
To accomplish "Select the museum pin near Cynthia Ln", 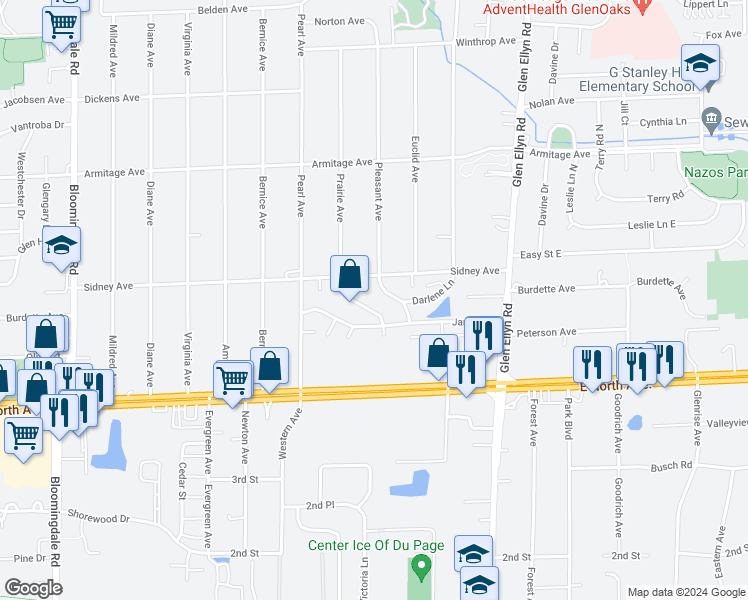I will coord(711,120).
